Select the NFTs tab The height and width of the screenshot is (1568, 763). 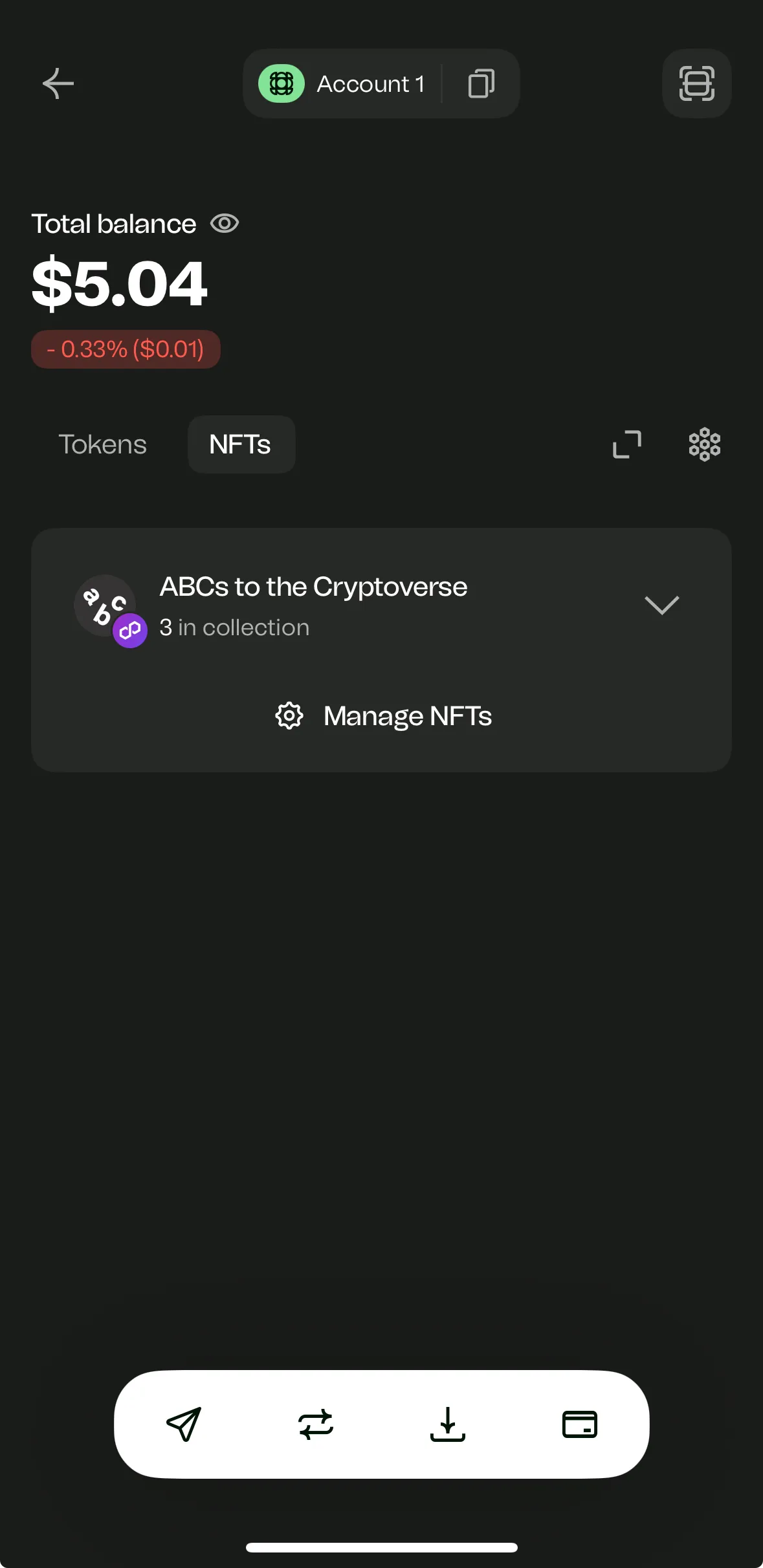coord(241,444)
